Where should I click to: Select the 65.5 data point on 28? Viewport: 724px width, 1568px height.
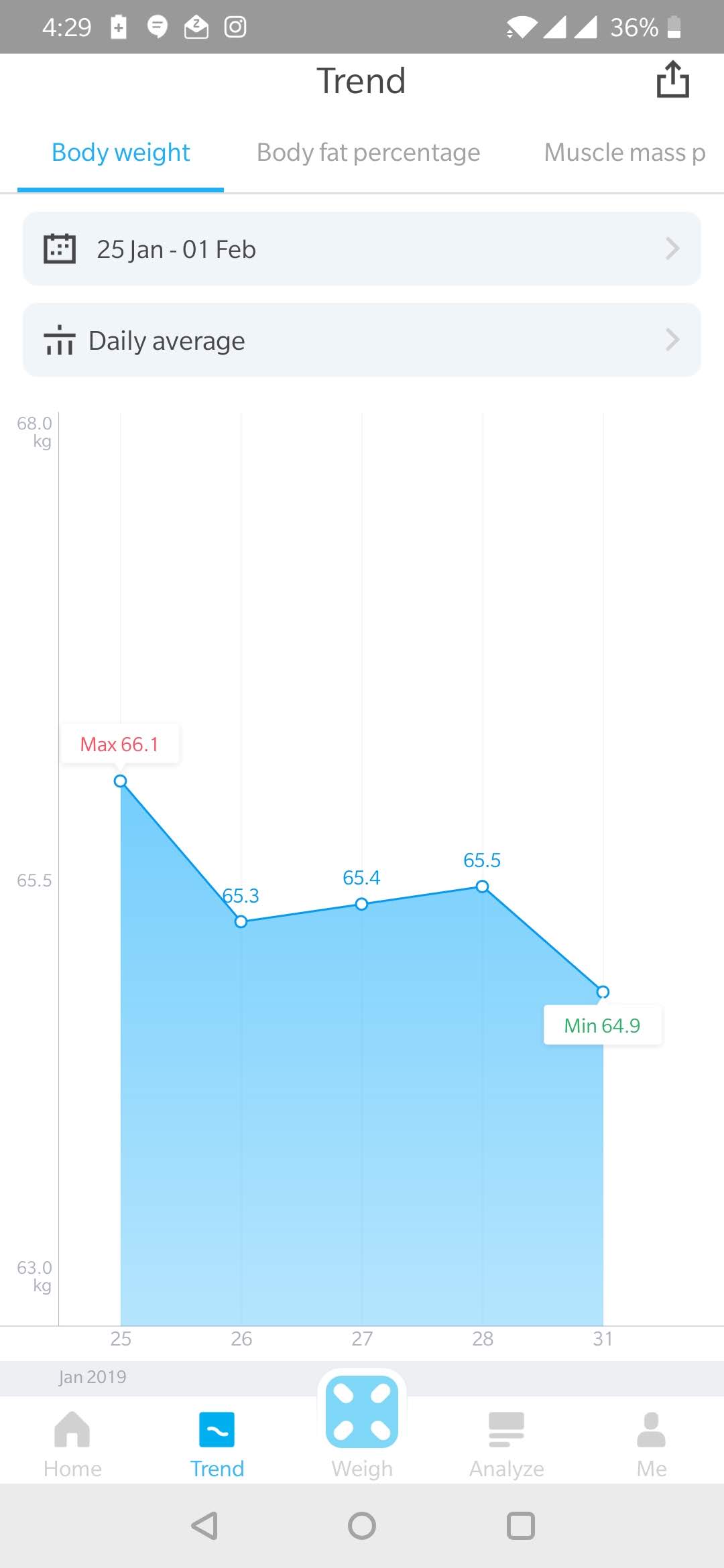[x=482, y=887]
